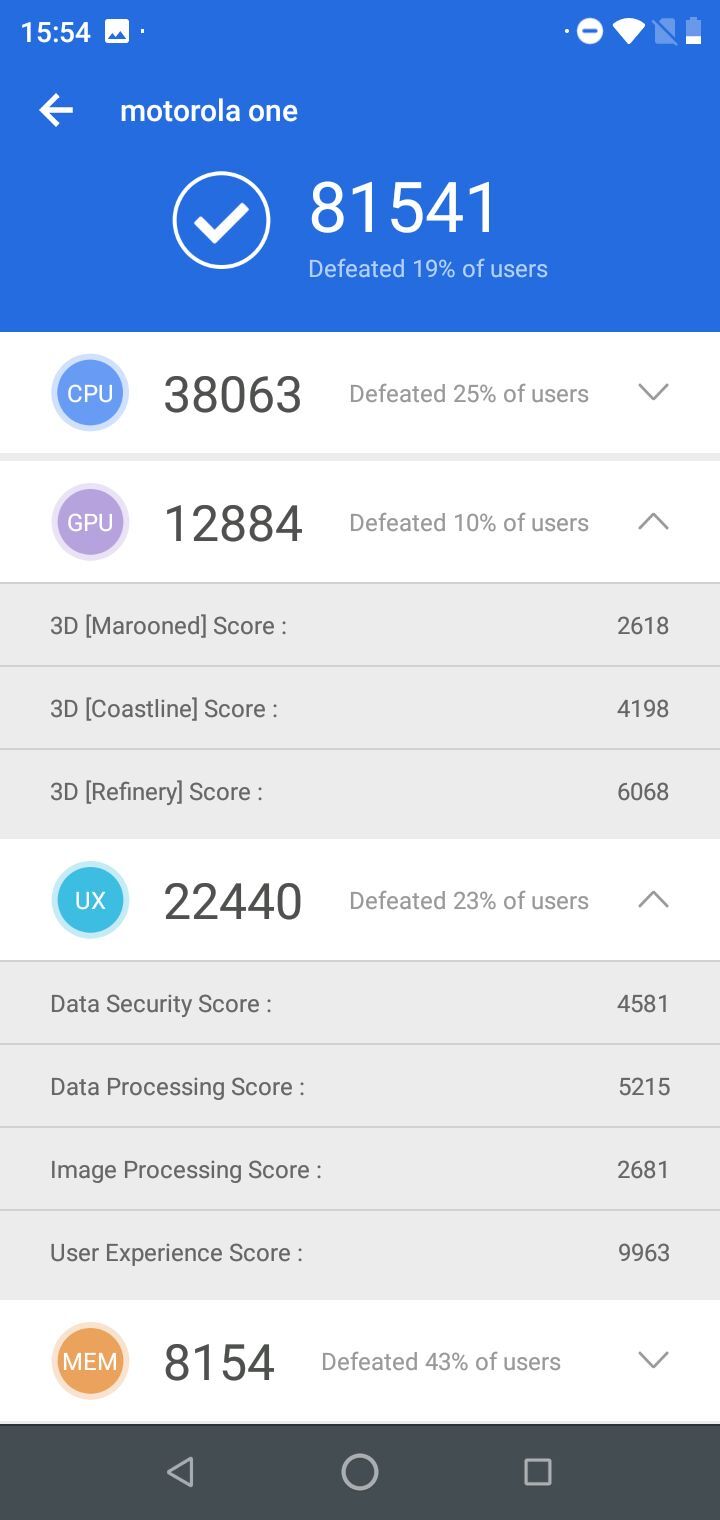Tap the back arrow next to motorola one

(56, 110)
